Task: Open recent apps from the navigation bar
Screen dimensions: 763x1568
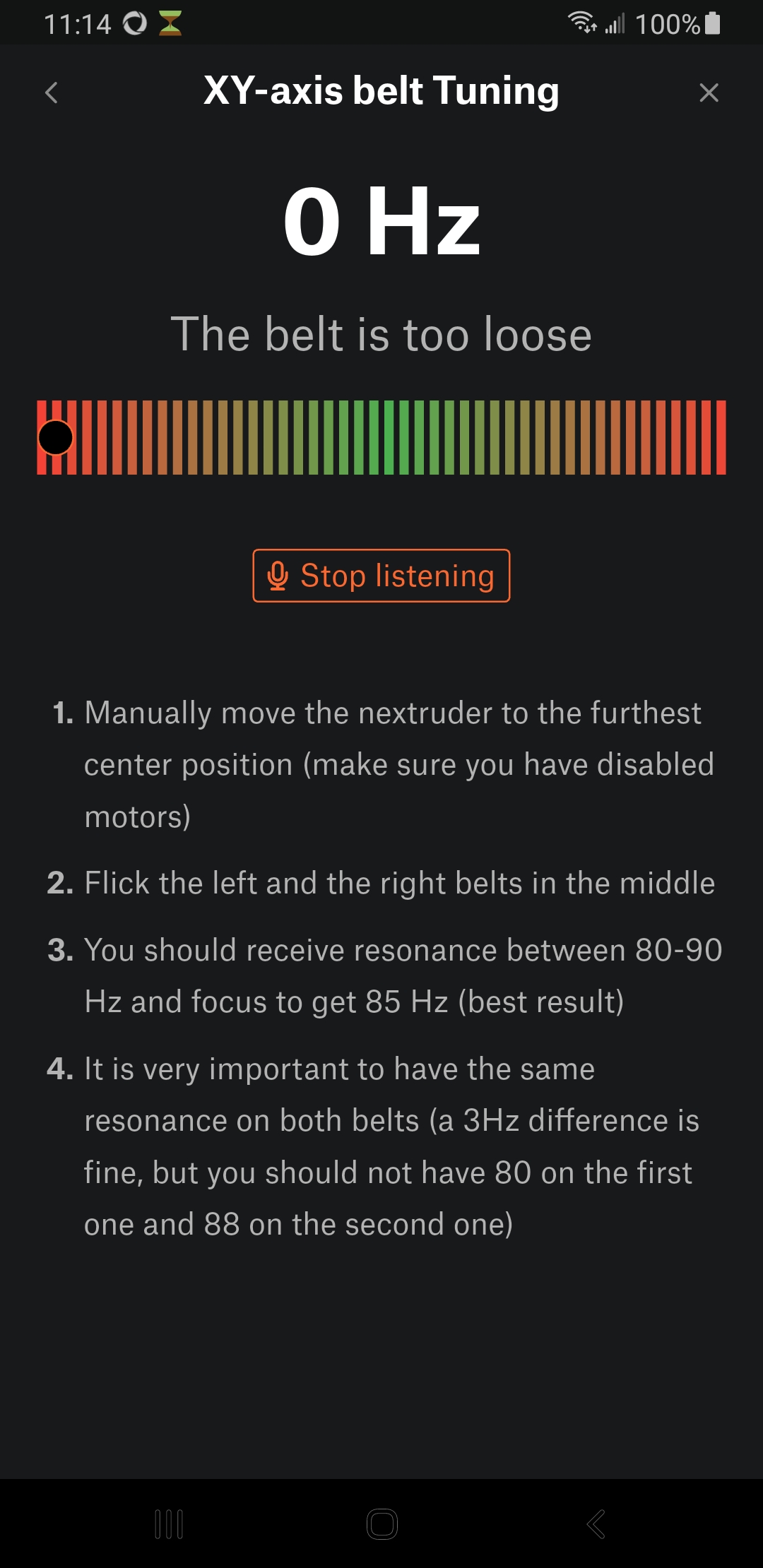Action: pyautogui.click(x=169, y=1524)
